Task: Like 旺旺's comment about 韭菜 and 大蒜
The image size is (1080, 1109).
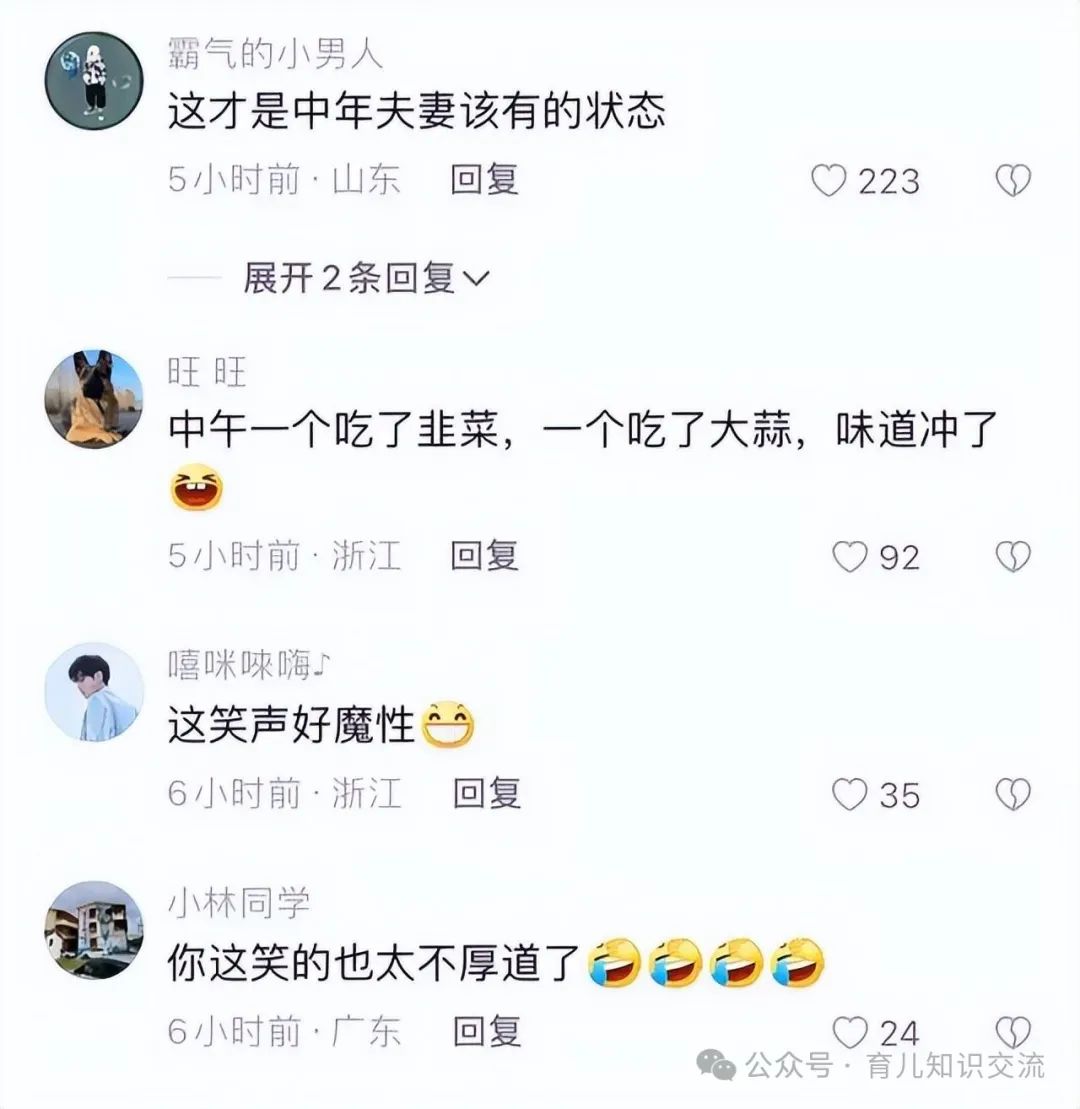Action: click(850, 557)
